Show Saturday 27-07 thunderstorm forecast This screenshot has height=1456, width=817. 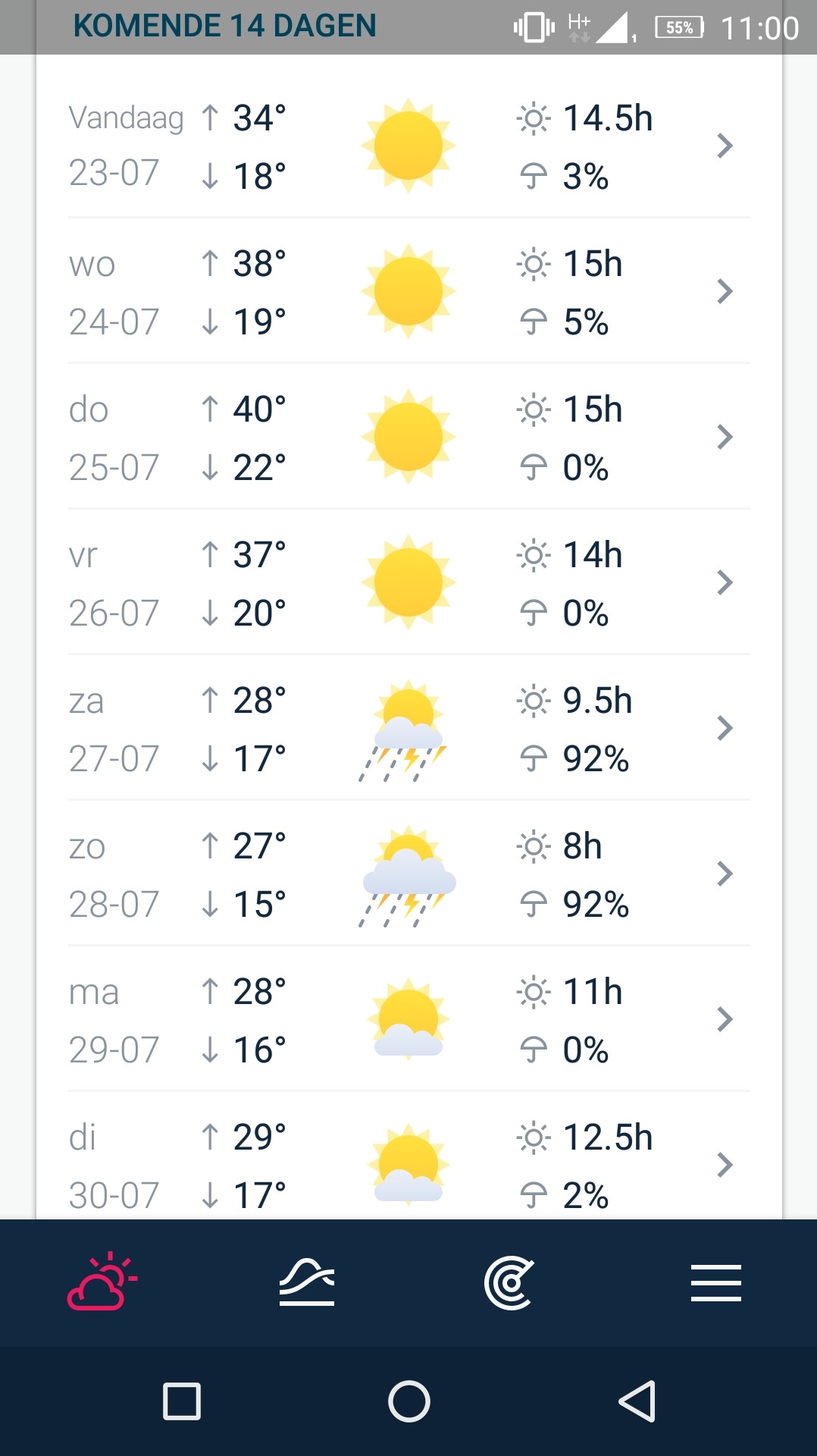[x=409, y=729]
